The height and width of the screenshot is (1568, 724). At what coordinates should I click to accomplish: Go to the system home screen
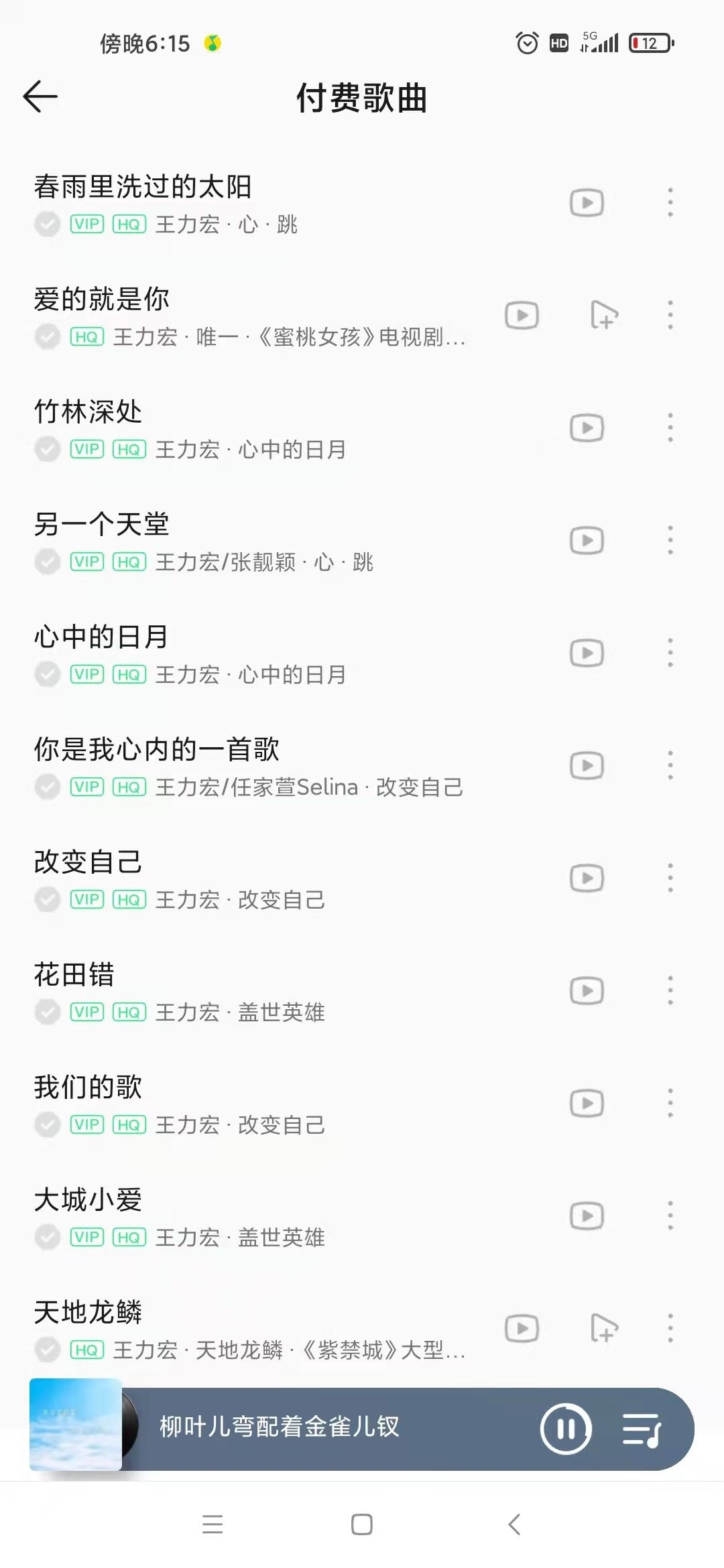(362, 1524)
